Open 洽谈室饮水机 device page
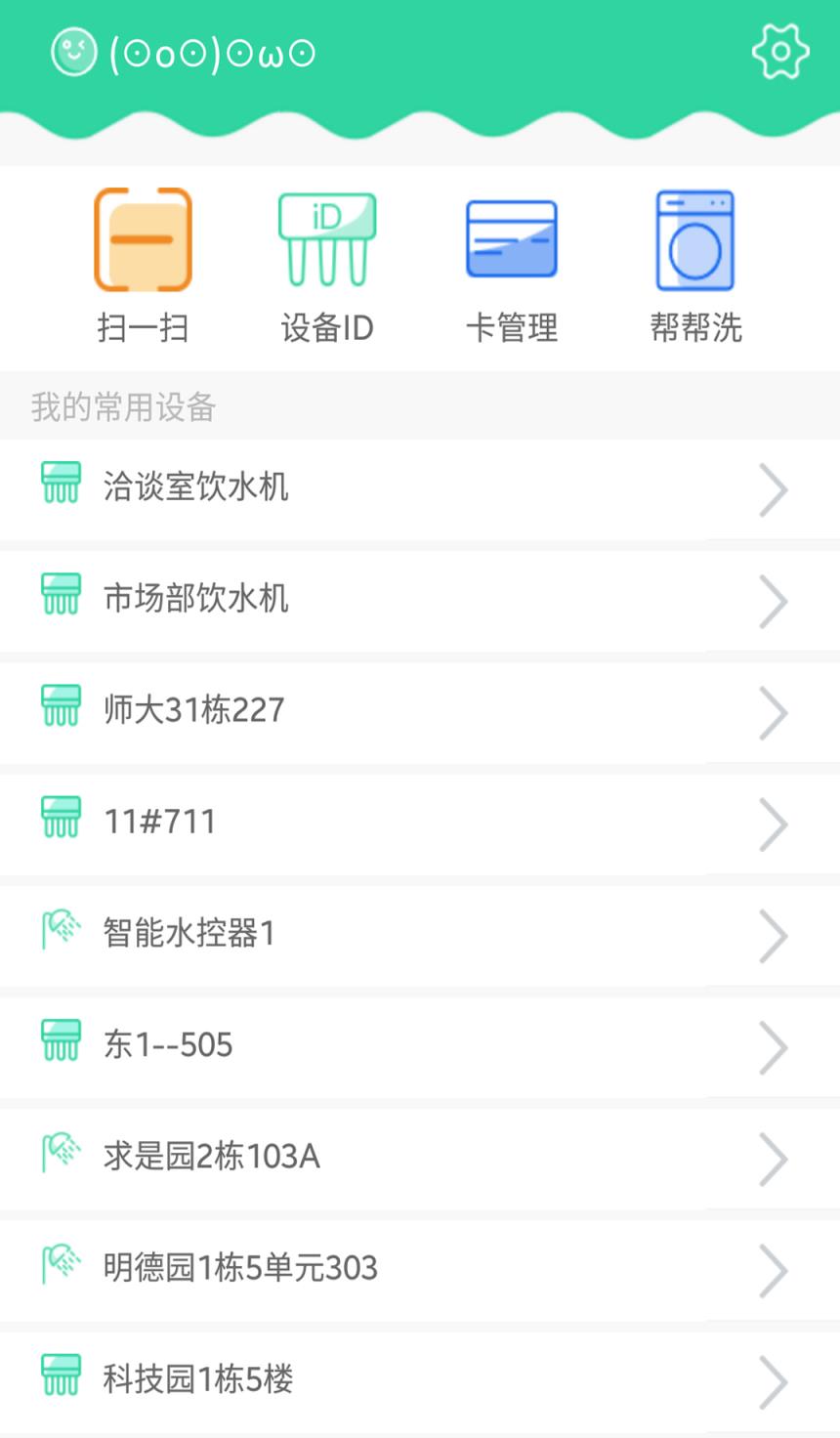The width and height of the screenshot is (840, 1438). (193, 486)
